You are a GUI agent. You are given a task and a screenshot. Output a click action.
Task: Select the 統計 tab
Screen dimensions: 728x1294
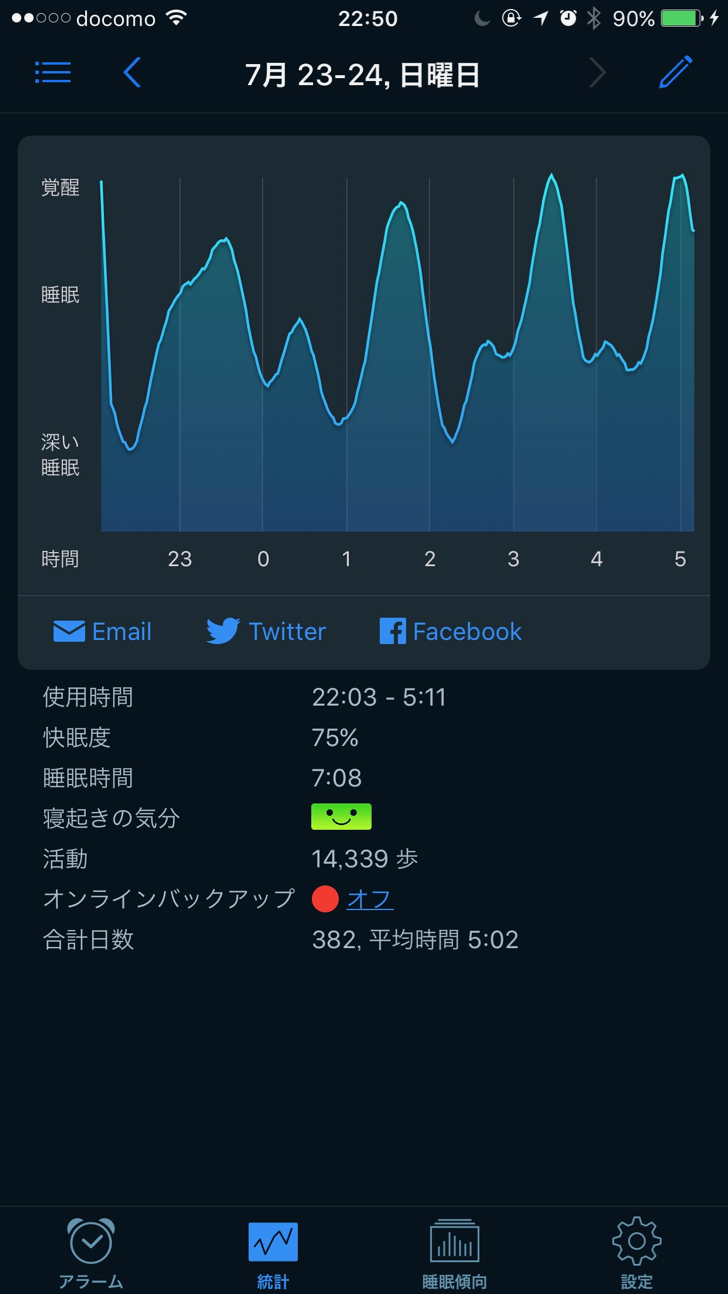[273, 1252]
